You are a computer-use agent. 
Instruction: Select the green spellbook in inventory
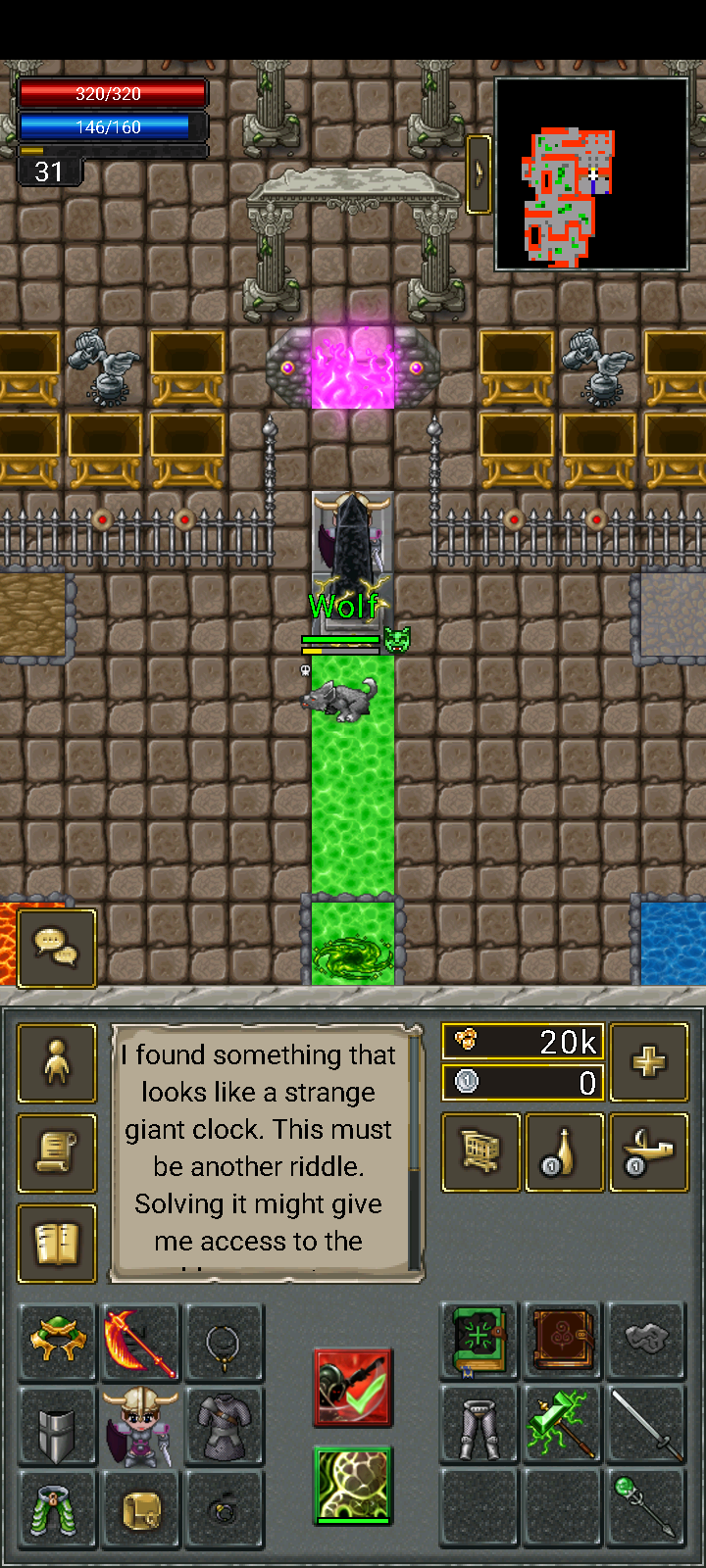pos(479,1341)
